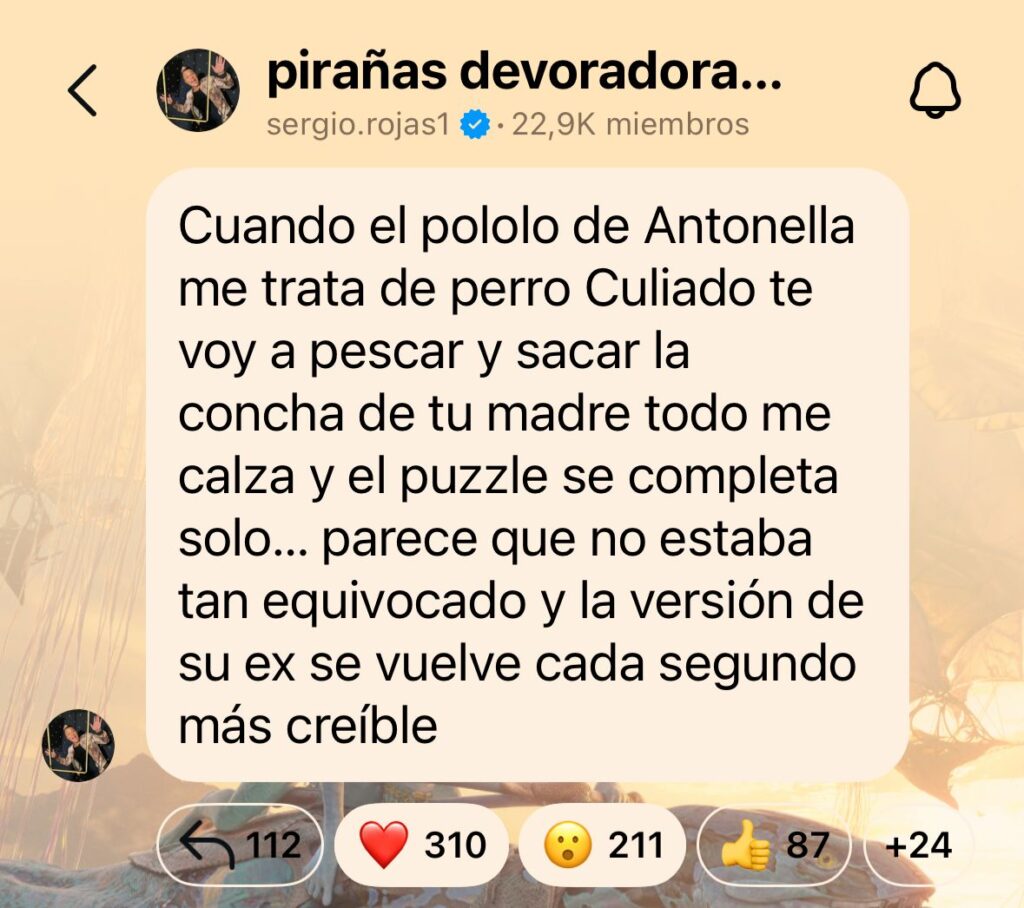This screenshot has height=908, width=1024.
Task: Go back using the top-left arrow
Action: [x=83, y=91]
